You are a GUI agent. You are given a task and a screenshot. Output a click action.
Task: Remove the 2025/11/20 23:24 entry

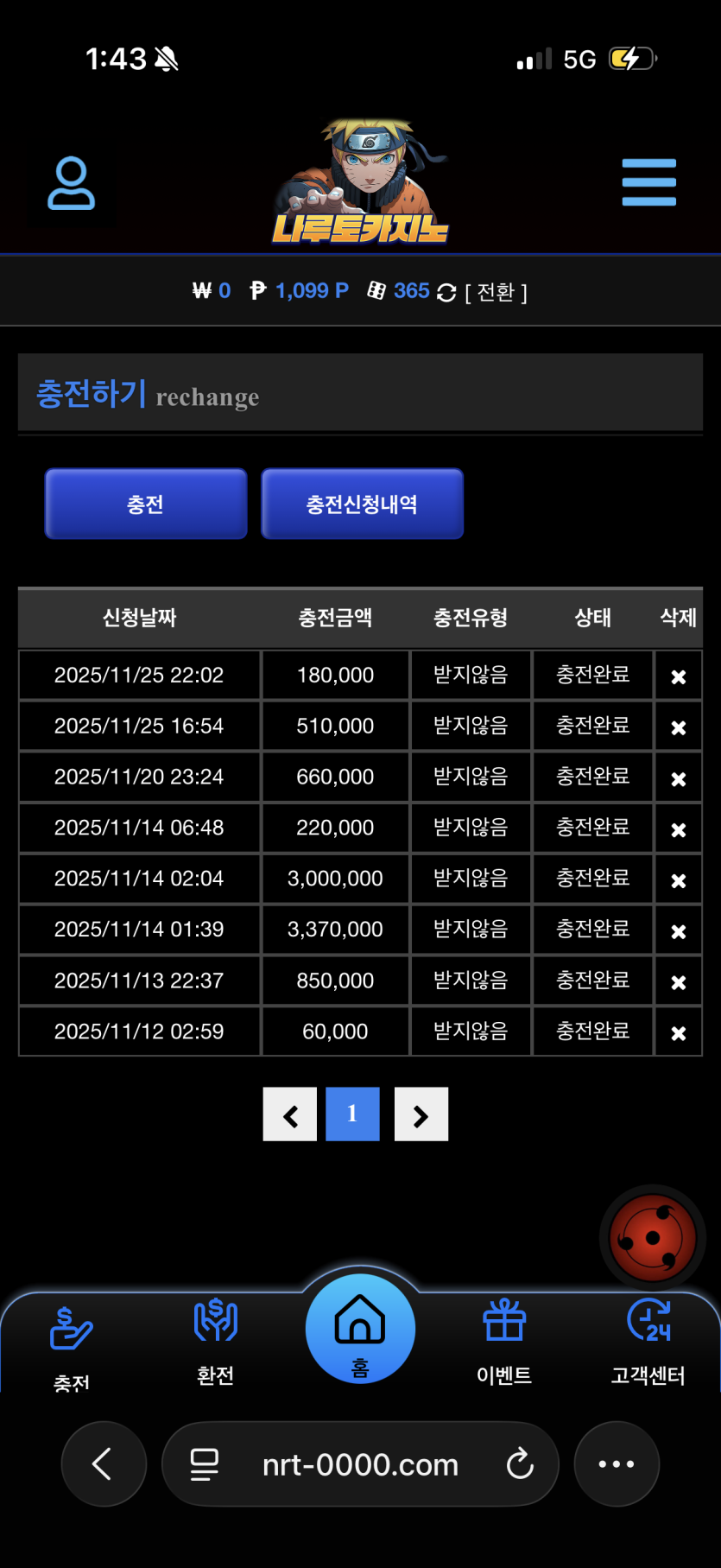[x=678, y=778]
